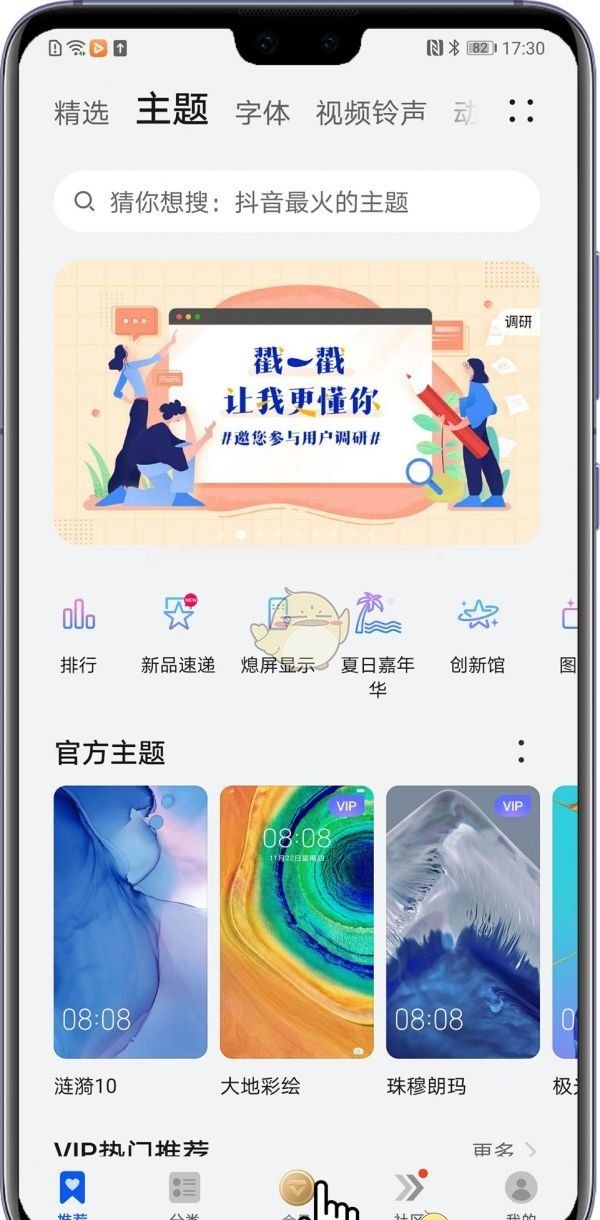Open the 夏日嘉年华 shortcut
This screenshot has height=1220, width=600.
[377, 640]
